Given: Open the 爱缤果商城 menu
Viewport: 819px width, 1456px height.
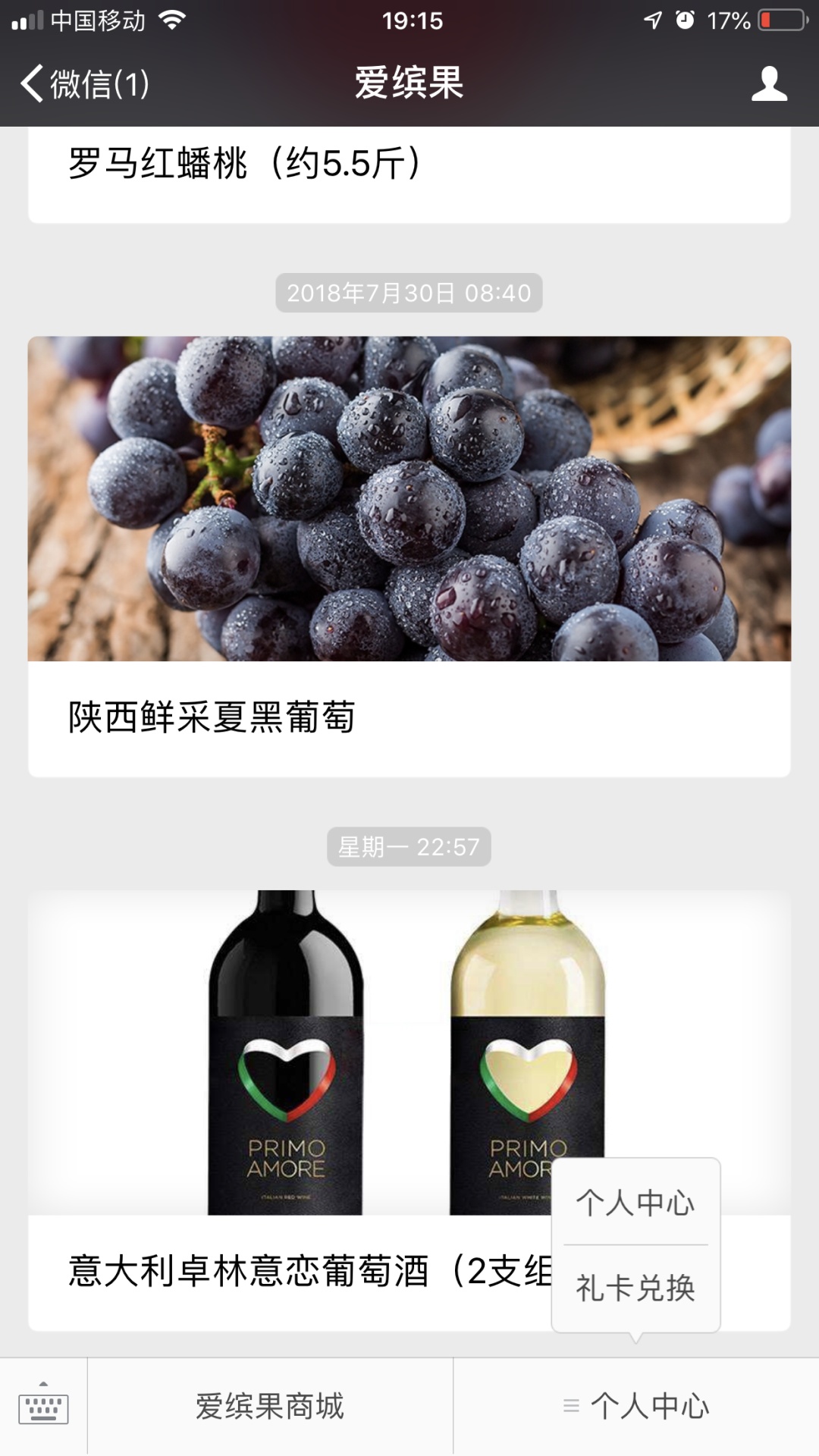Looking at the screenshot, I should point(270,1407).
